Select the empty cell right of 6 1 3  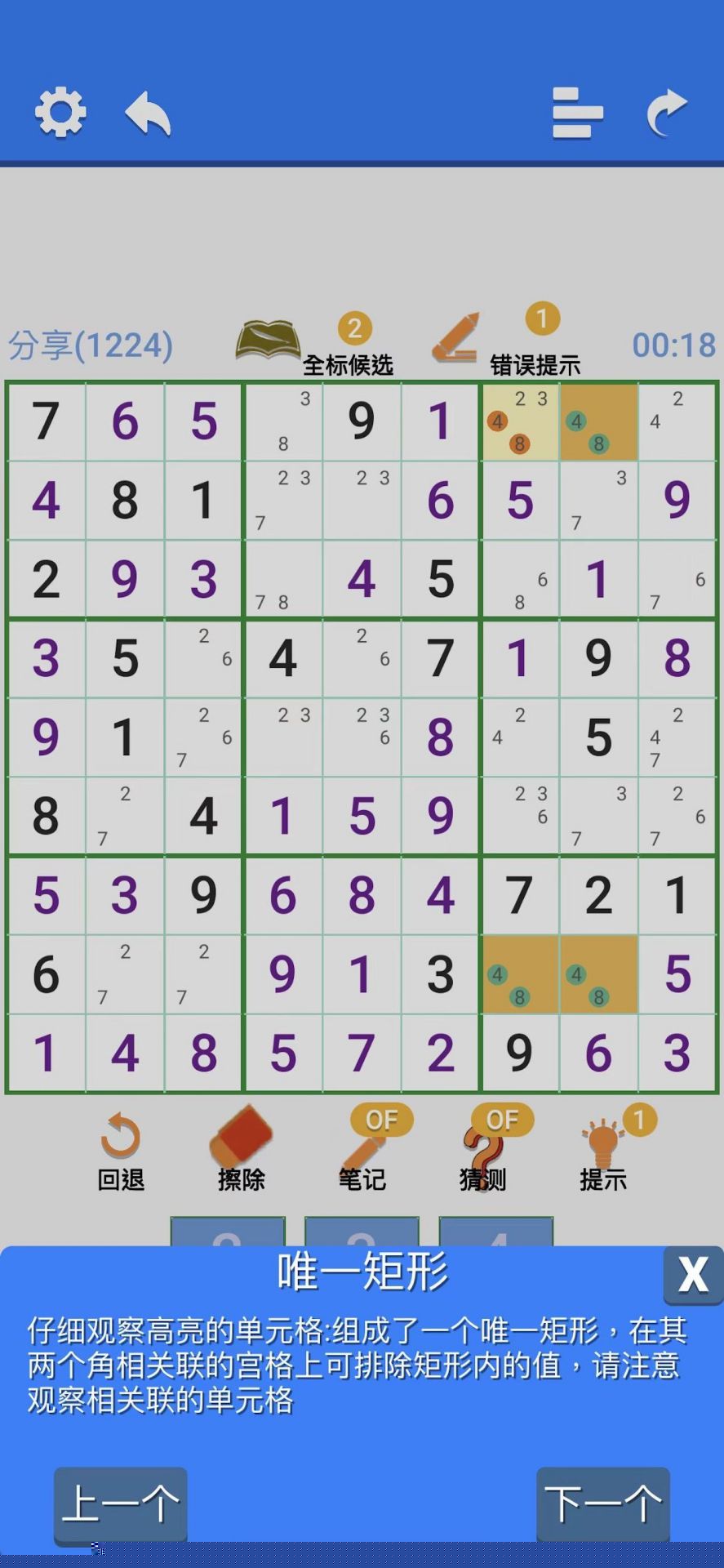coord(520,974)
